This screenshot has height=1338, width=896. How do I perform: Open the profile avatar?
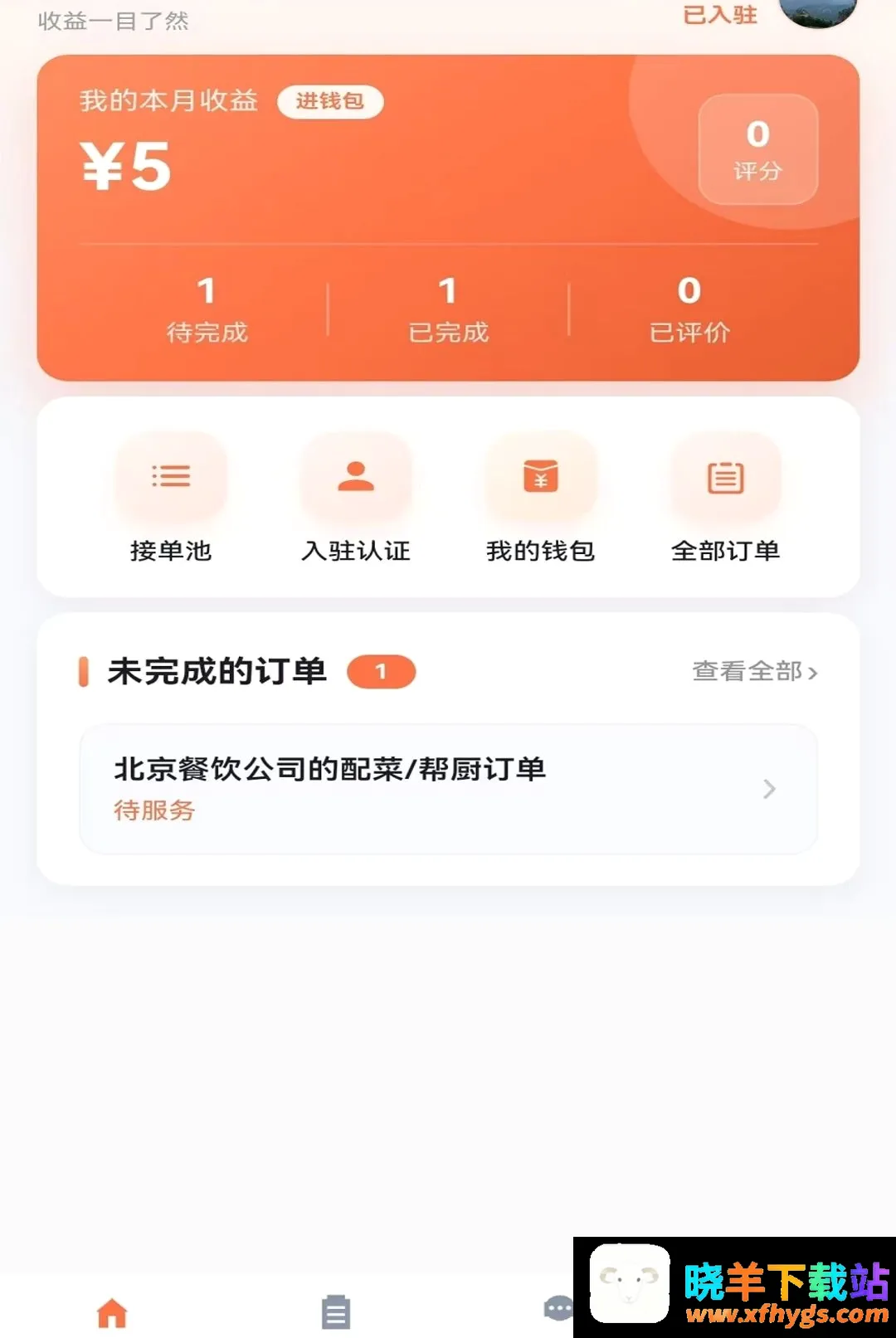coord(817,12)
